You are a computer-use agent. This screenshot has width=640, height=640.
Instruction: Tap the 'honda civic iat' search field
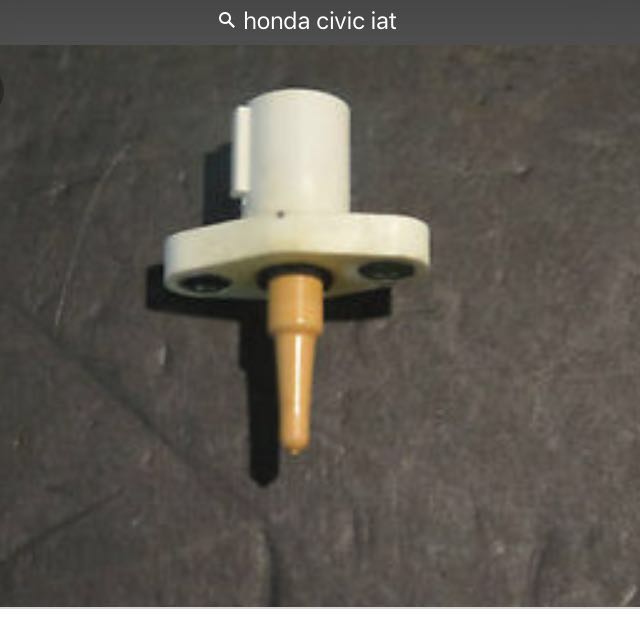[318, 21]
